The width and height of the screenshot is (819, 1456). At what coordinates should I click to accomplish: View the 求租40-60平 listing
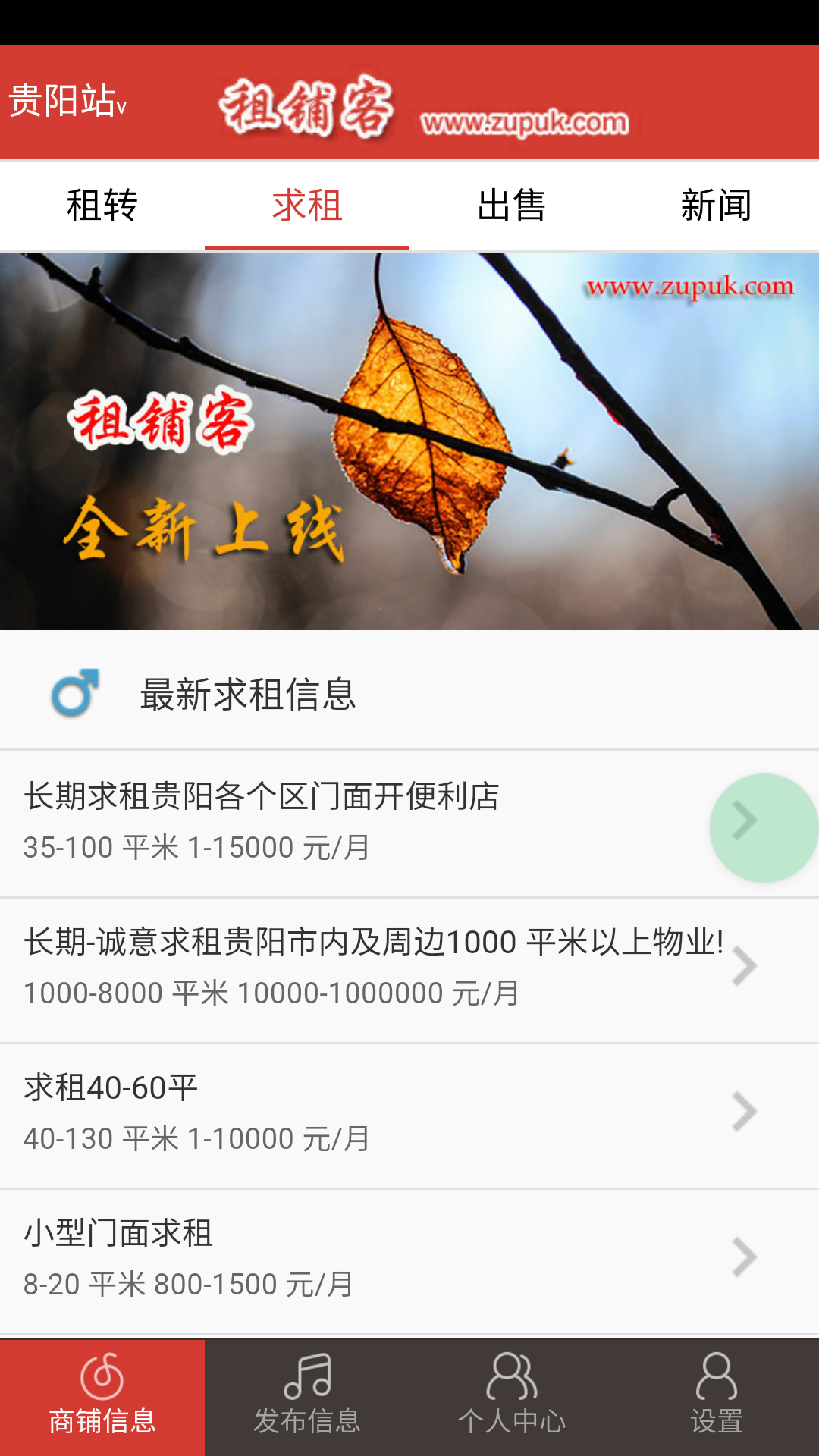pyautogui.click(x=379, y=1114)
